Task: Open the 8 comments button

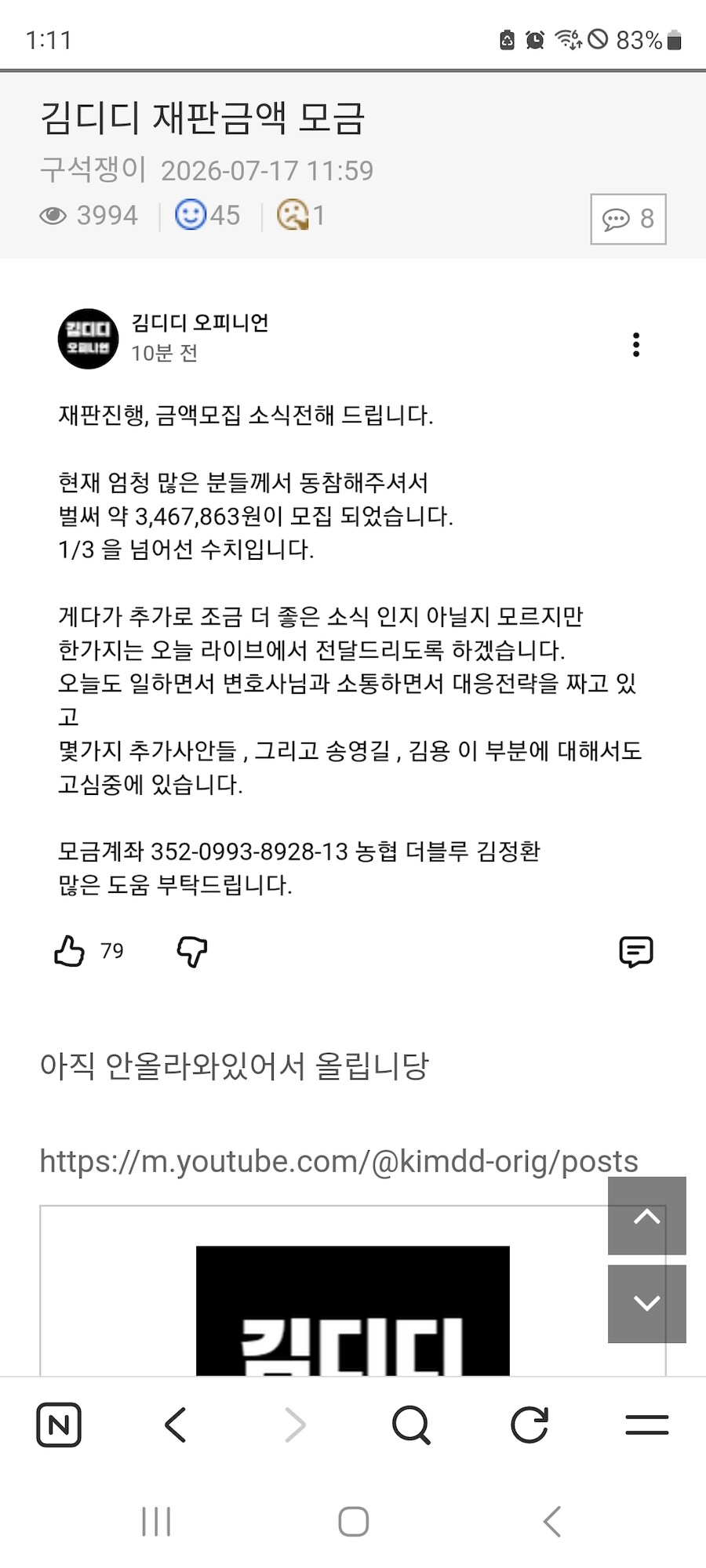Action: [x=628, y=219]
